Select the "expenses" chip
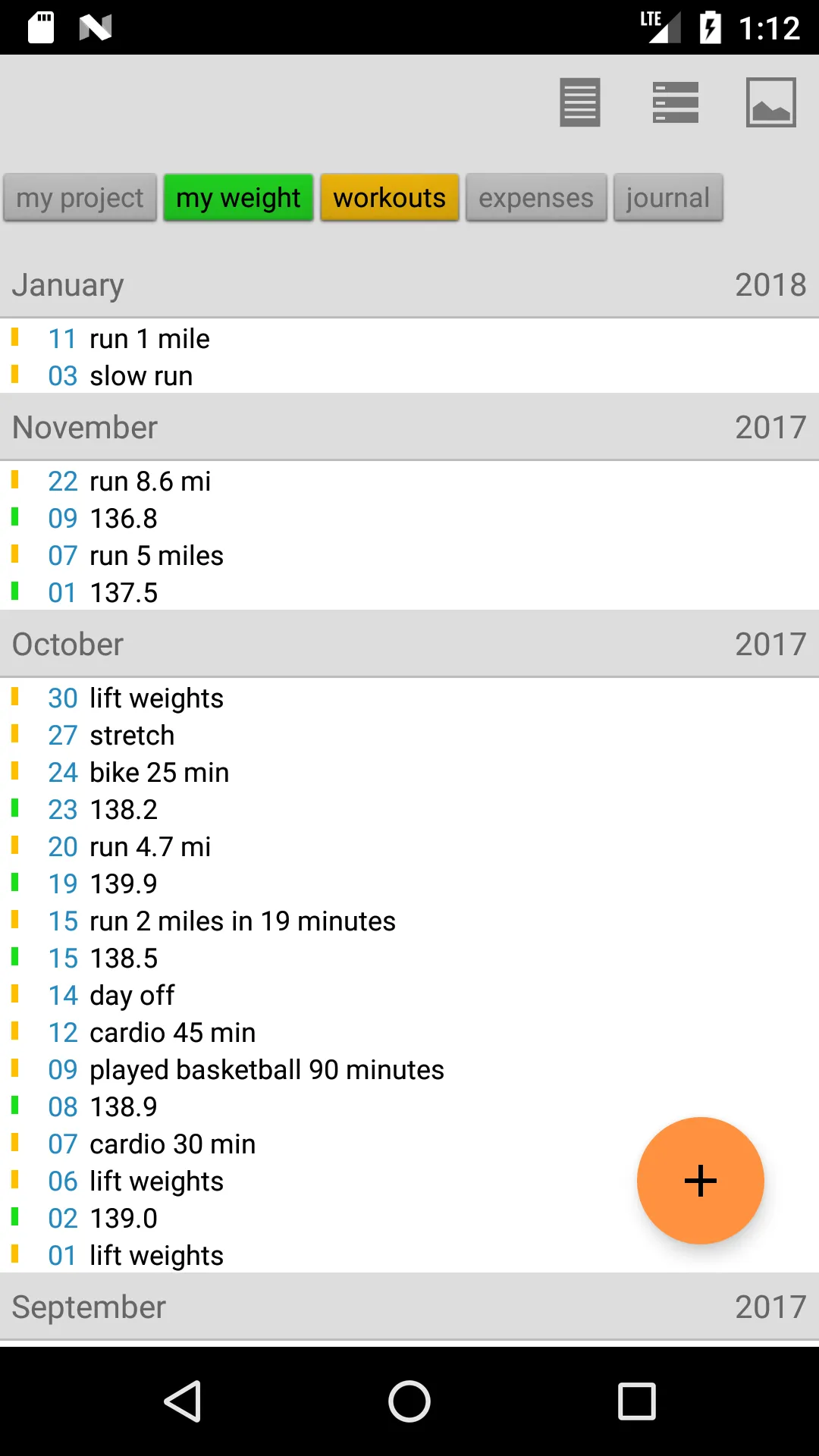The height and width of the screenshot is (1456, 819). tap(536, 198)
